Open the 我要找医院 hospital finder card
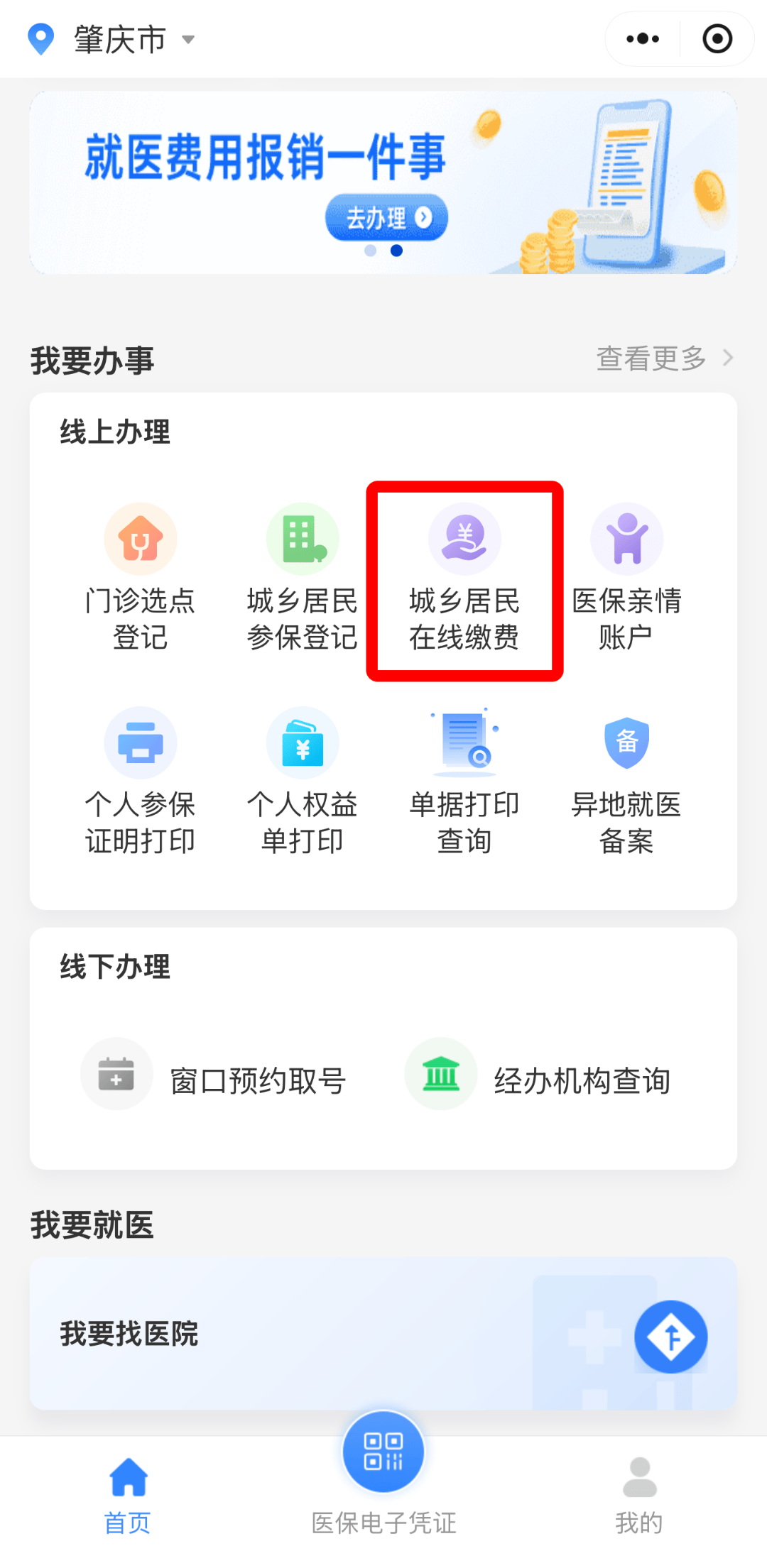 click(383, 1333)
